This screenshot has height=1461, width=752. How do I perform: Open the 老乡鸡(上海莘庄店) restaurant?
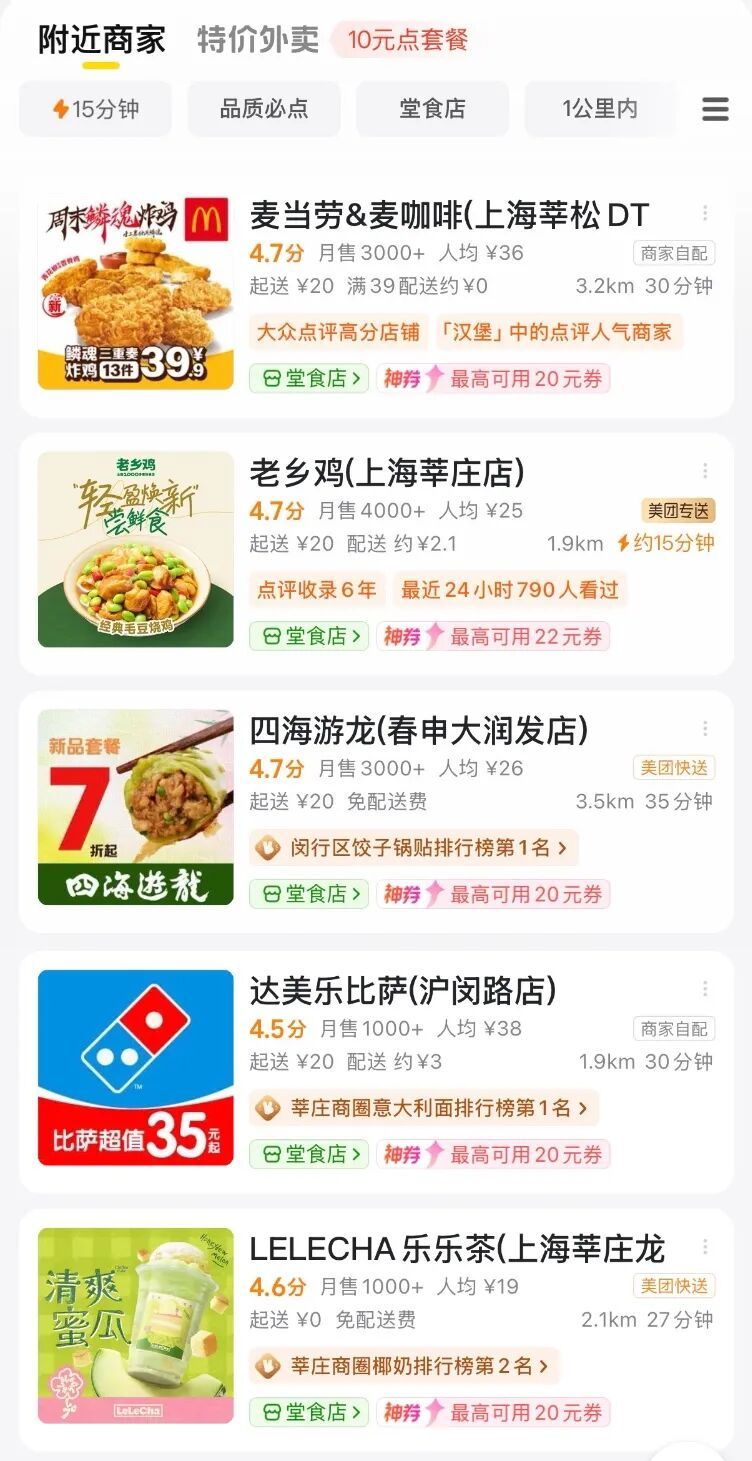click(x=387, y=473)
